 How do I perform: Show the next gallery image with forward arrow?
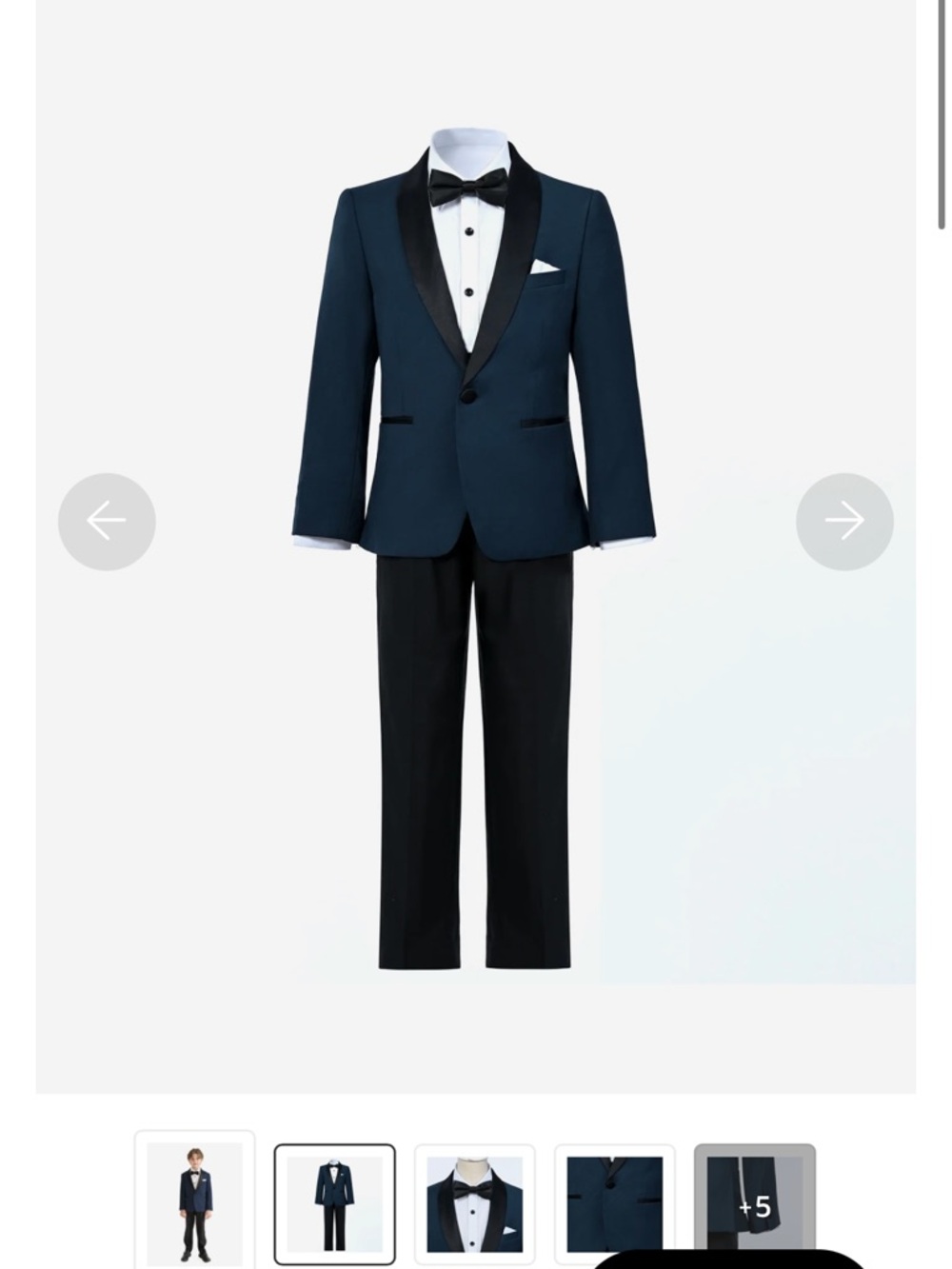(x=844, y=521)
